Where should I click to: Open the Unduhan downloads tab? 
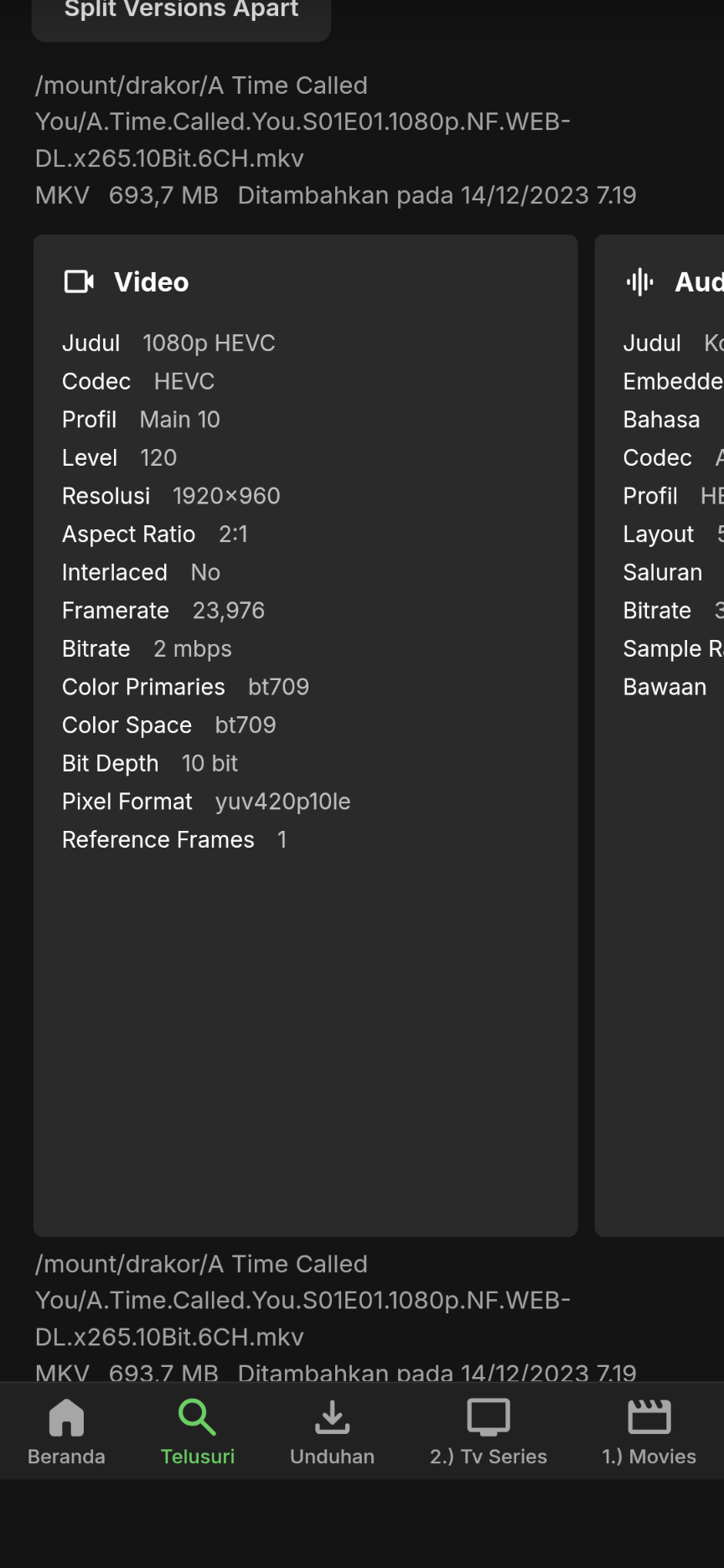(332, 1431)
